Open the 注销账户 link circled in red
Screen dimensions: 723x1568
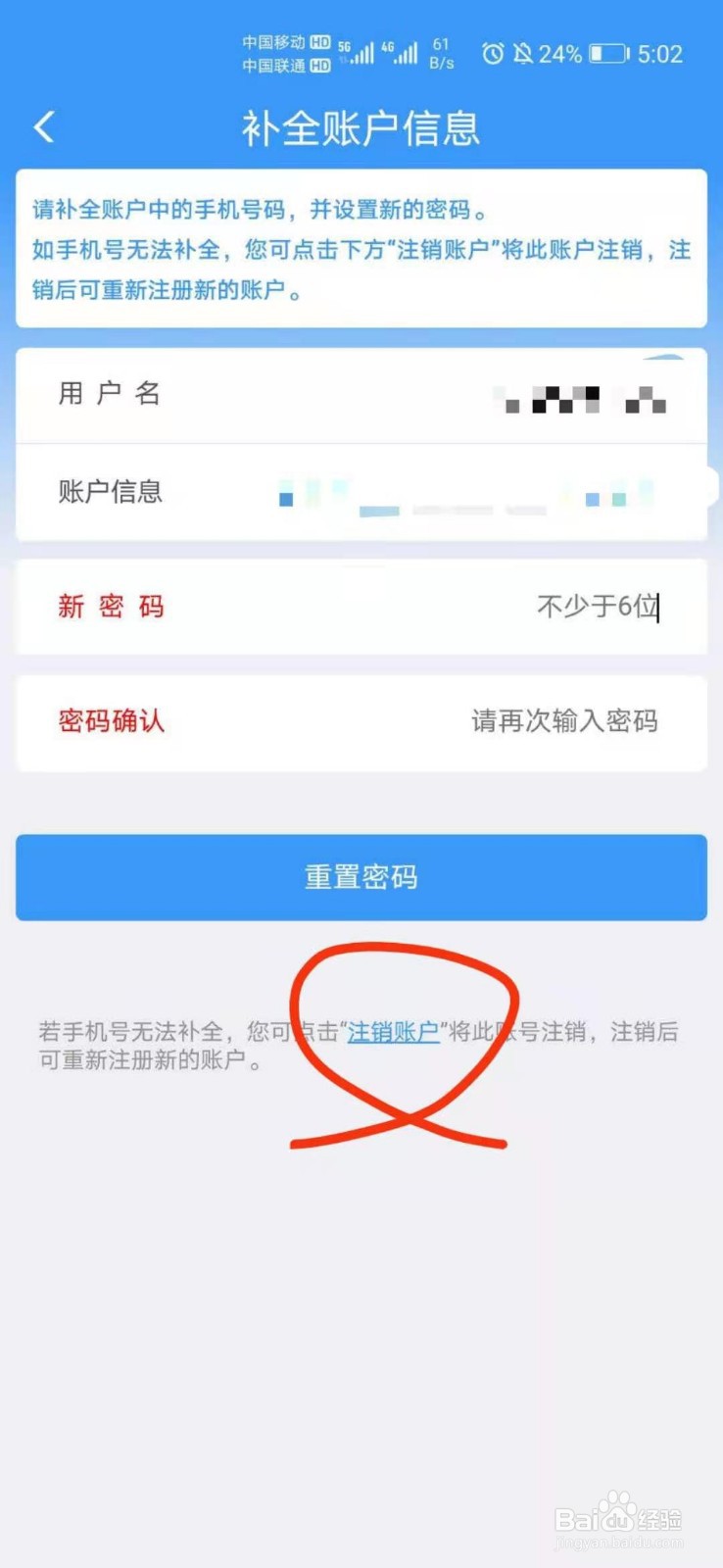coord(392,1032)
